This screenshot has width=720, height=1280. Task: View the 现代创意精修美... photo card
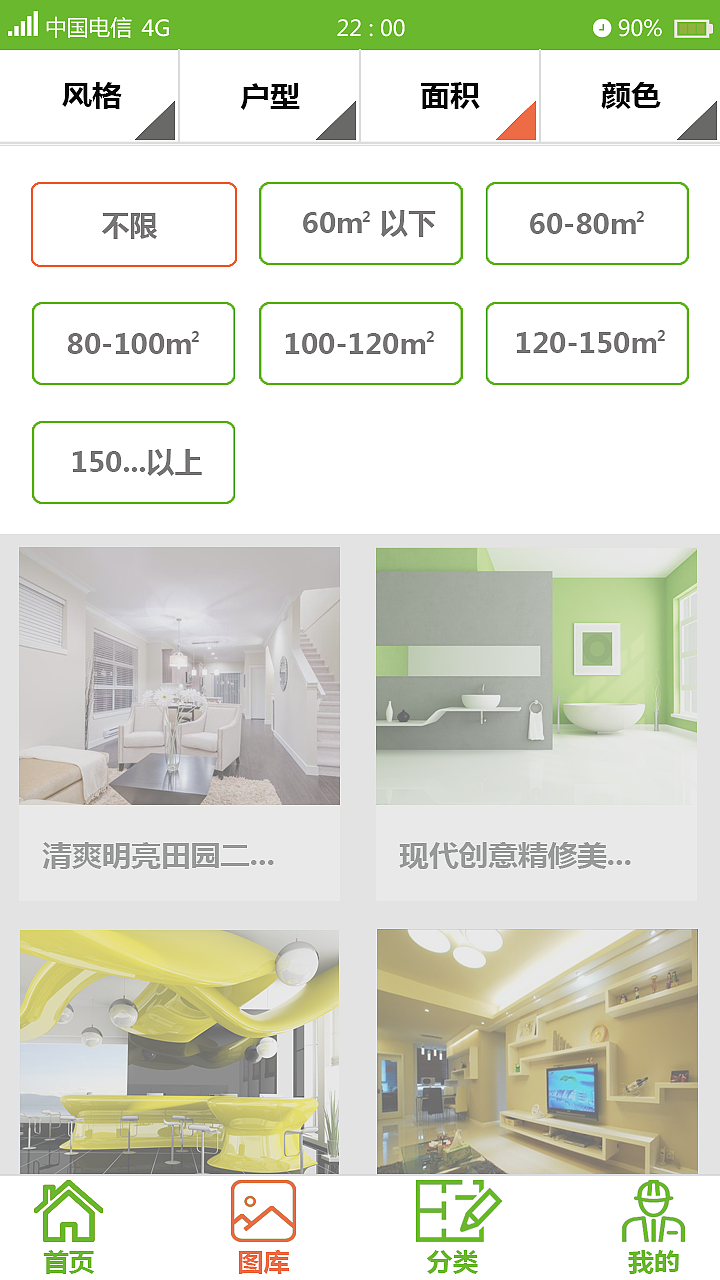click(x=536, y=722)
